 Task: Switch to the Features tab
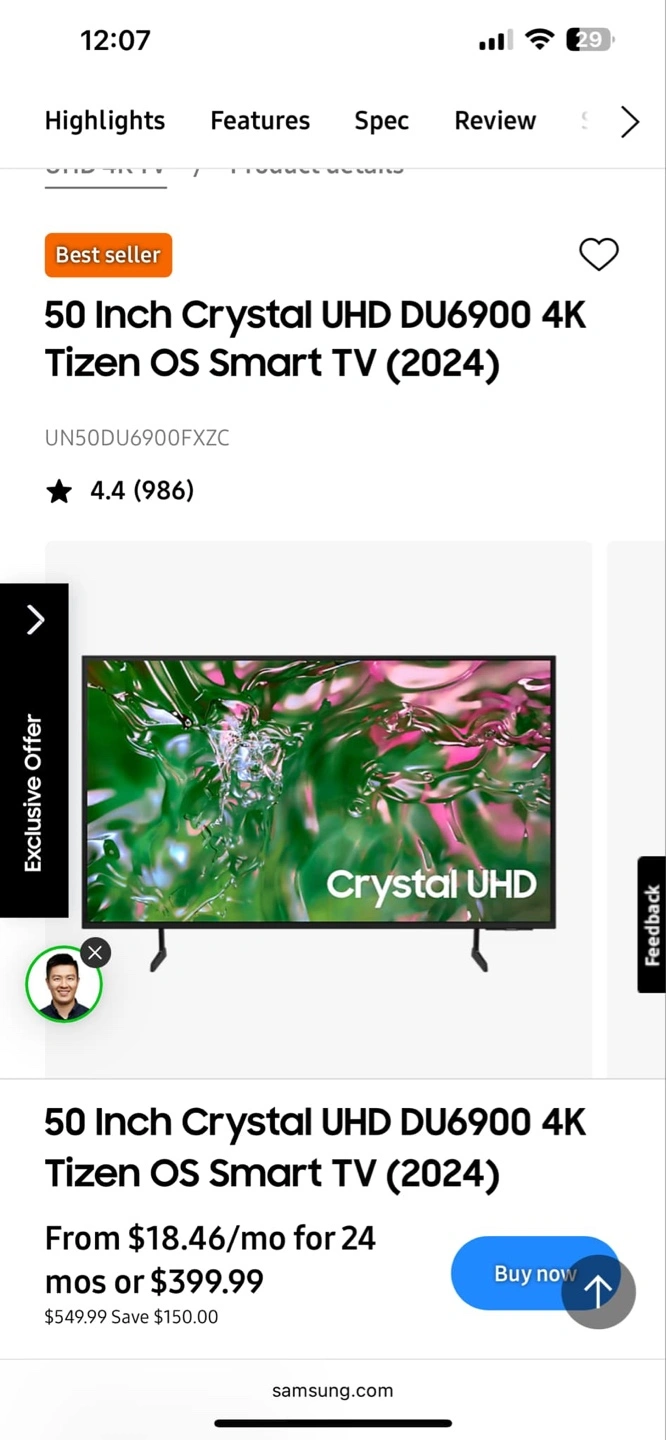[x=260, y=121]
